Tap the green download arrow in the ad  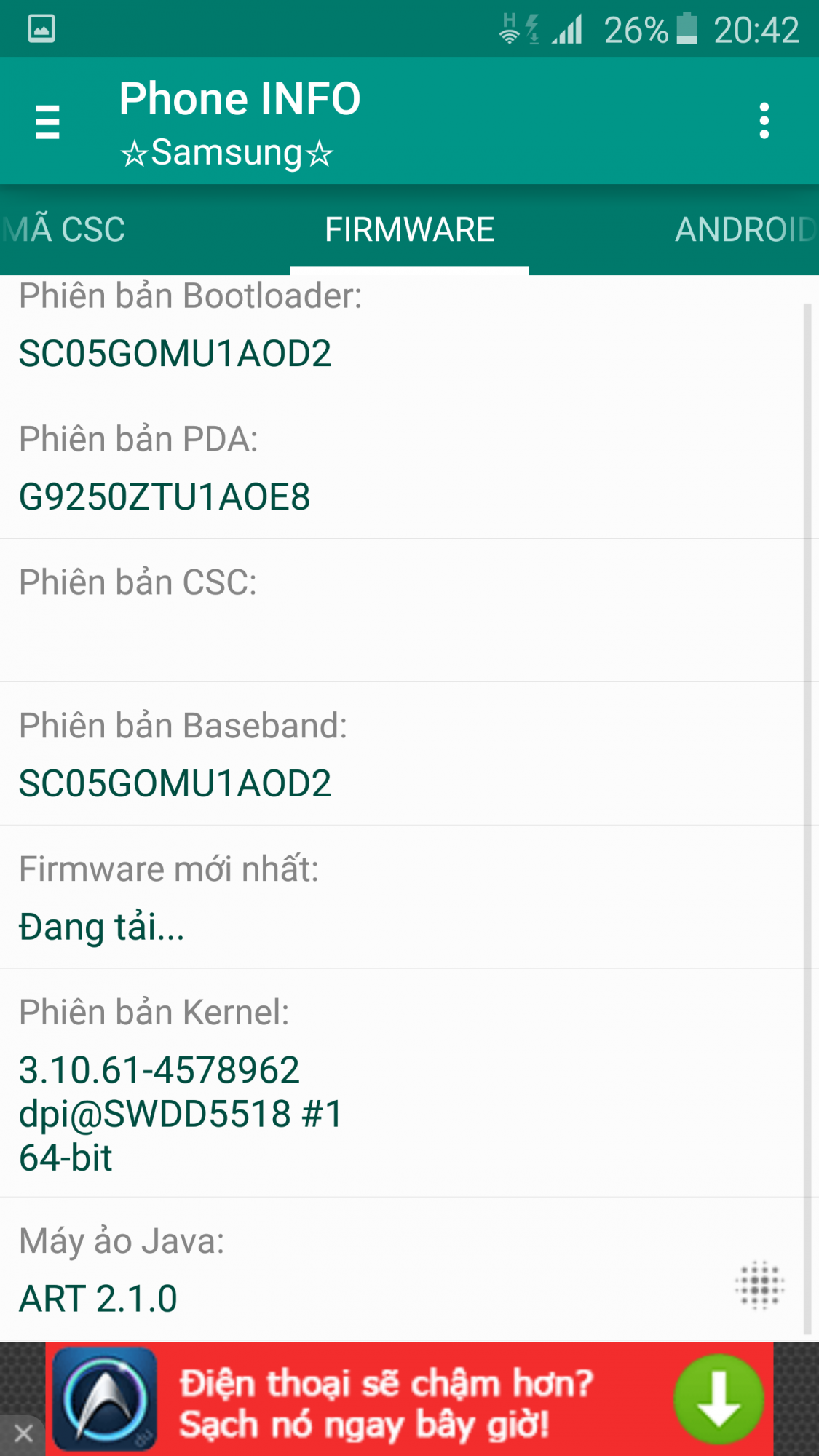(x=718, y=1398)
